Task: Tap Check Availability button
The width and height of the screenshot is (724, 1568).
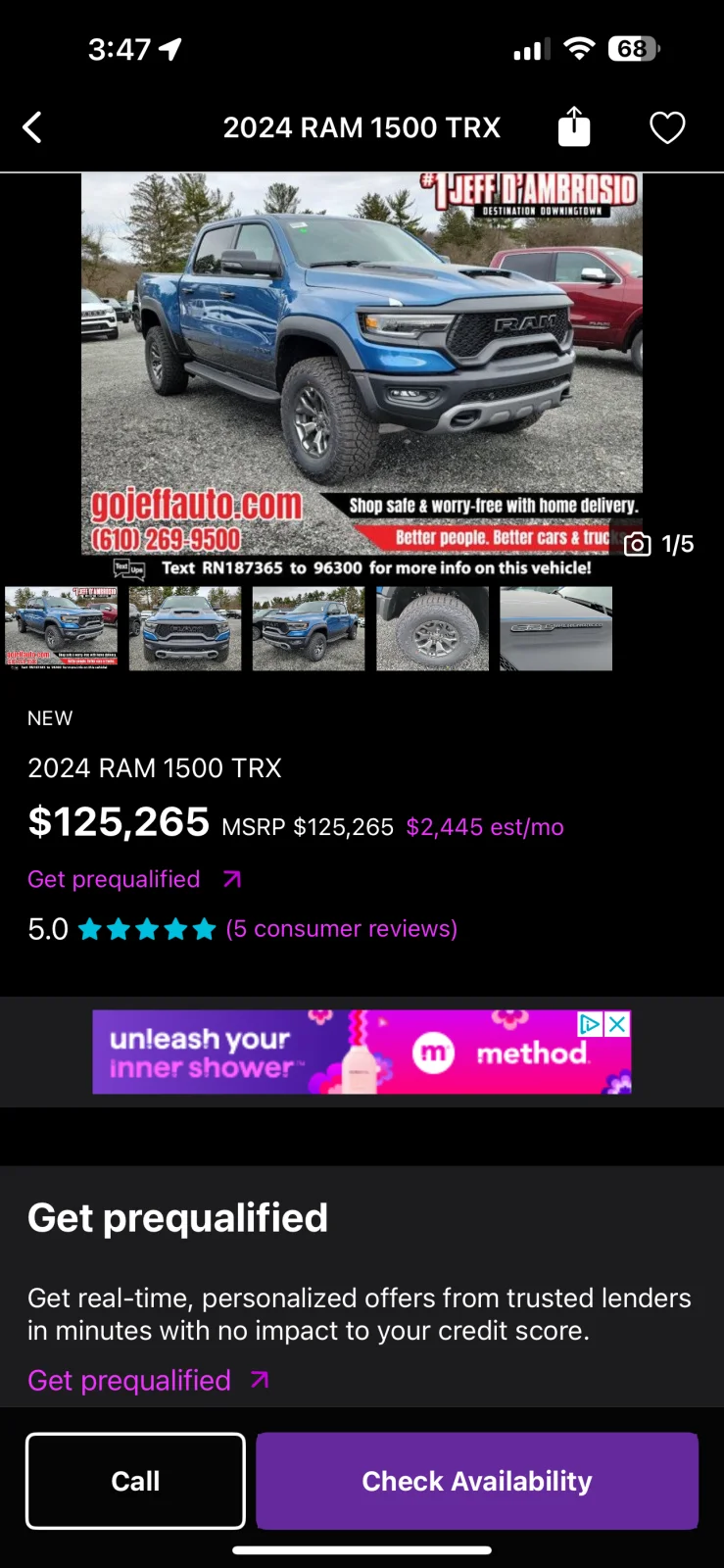Action: tap(477, 1481)
